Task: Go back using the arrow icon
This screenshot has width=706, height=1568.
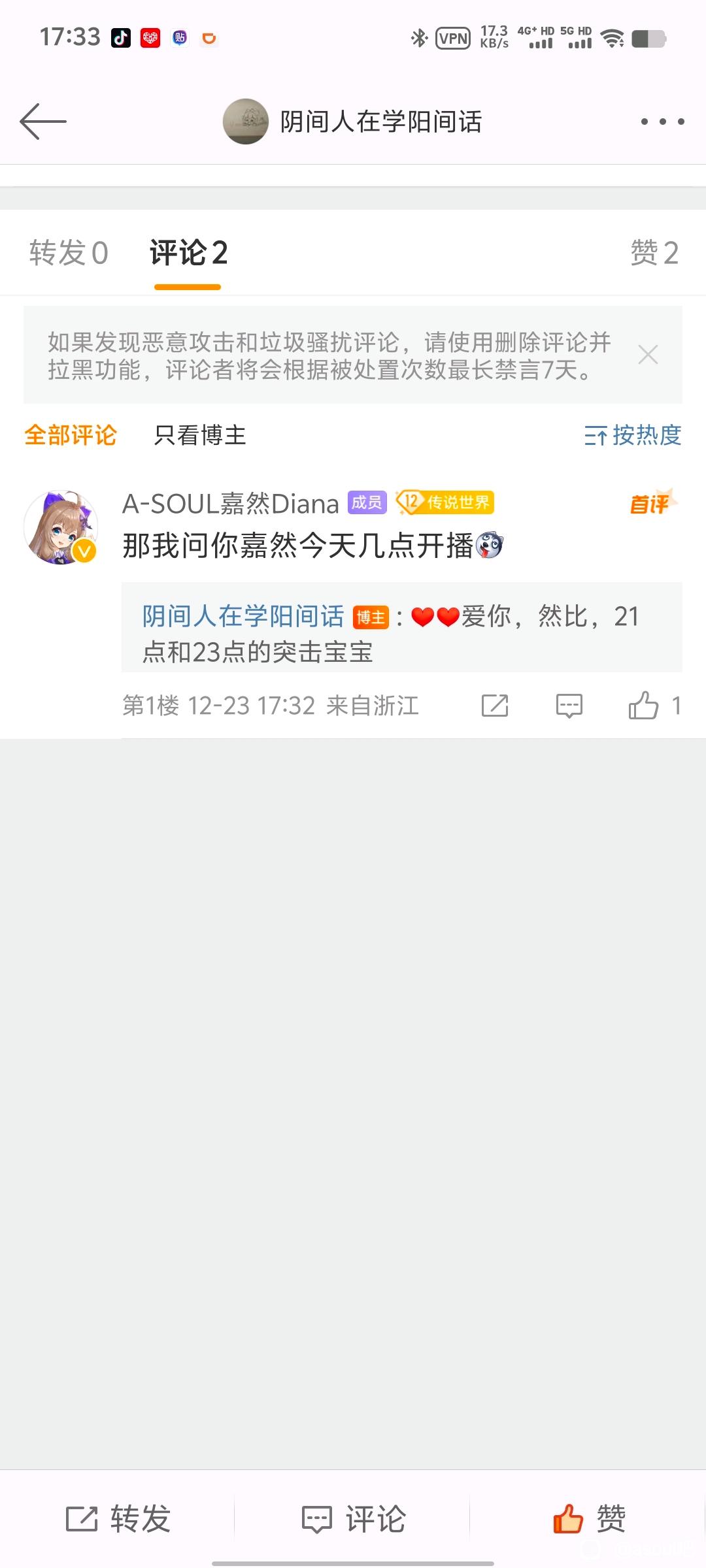Action: coord(43,122)
